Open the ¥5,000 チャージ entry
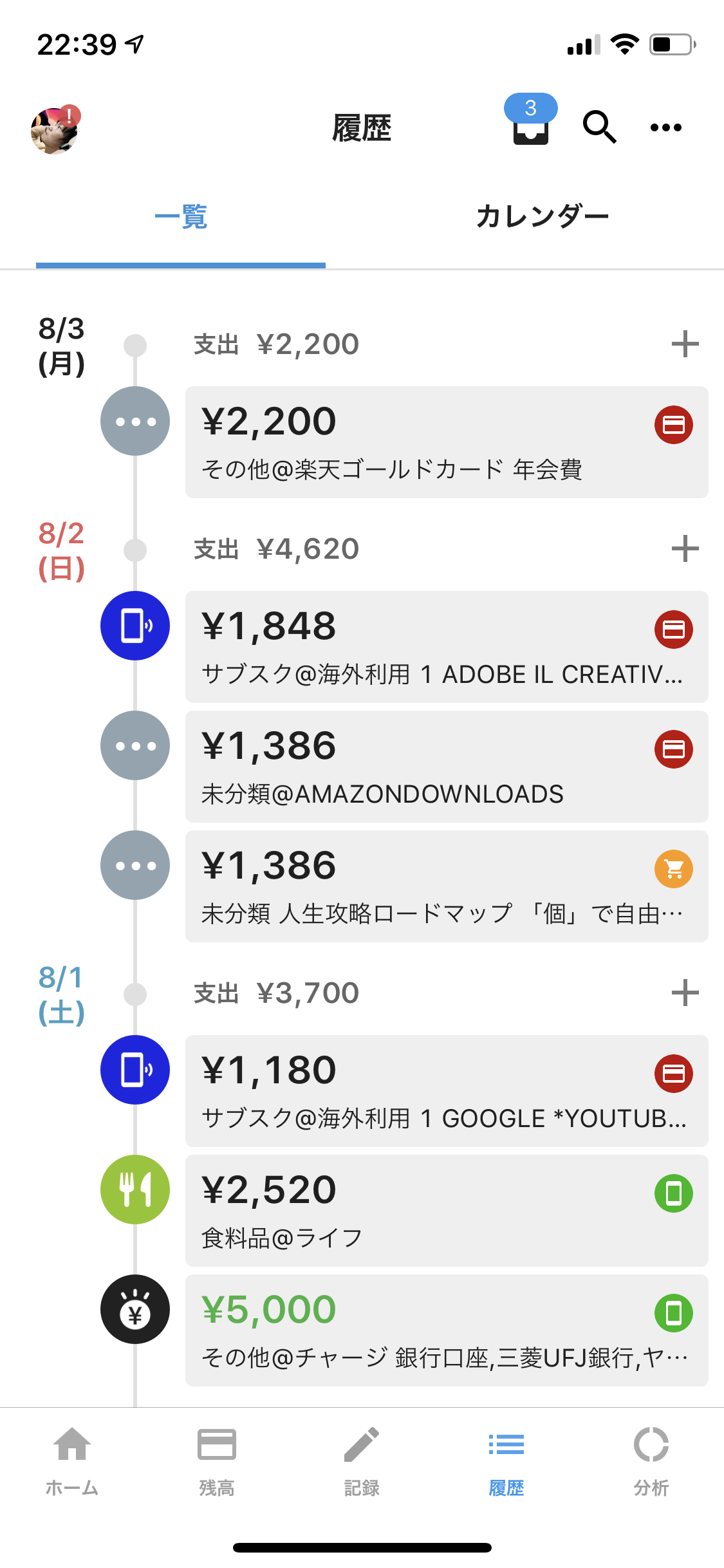724x1568 pixels. pyautogui.click(x=447, y=1330)
